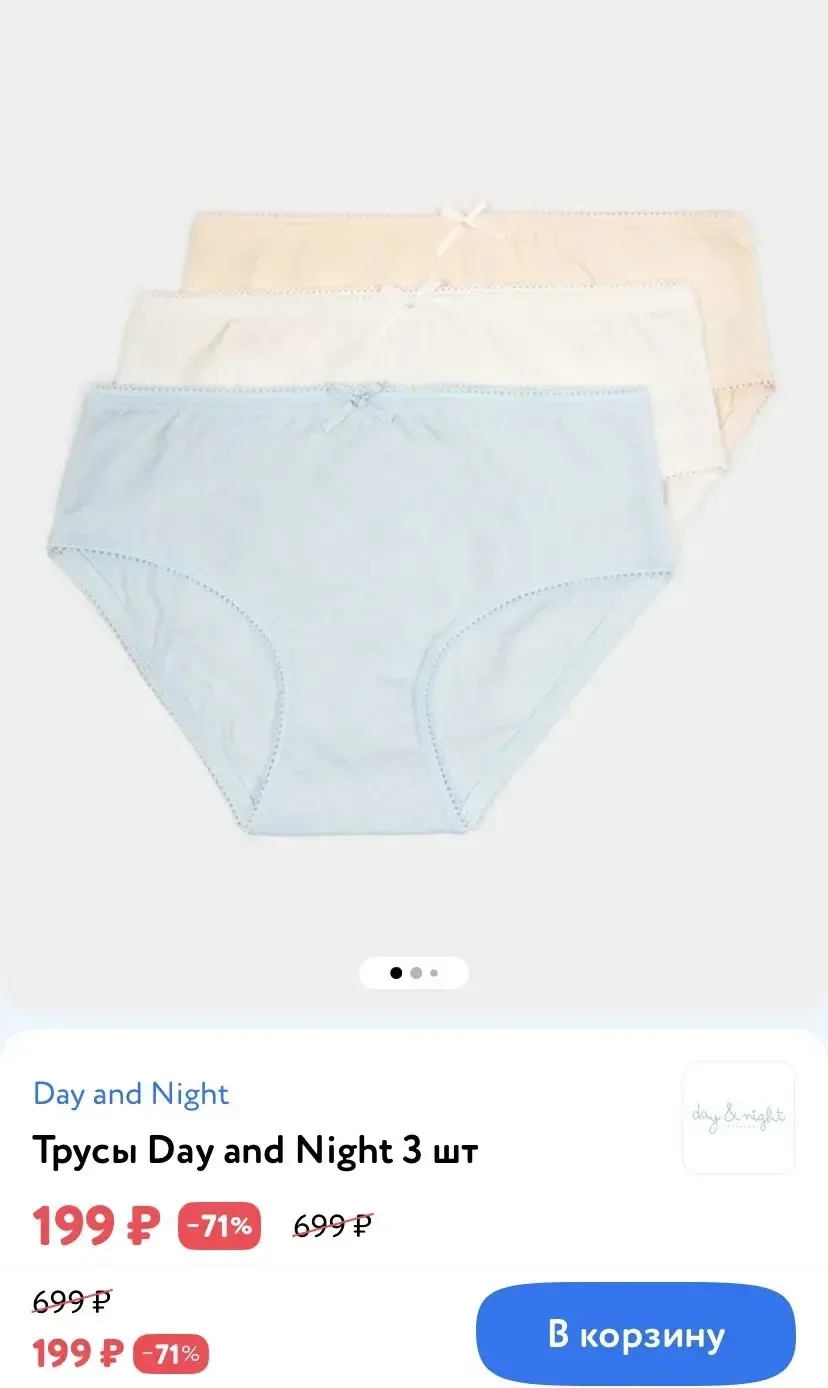This screenshot has height=1388, width=828.
Task: Tap the photo page indicator dots
Action: (414, 973)
